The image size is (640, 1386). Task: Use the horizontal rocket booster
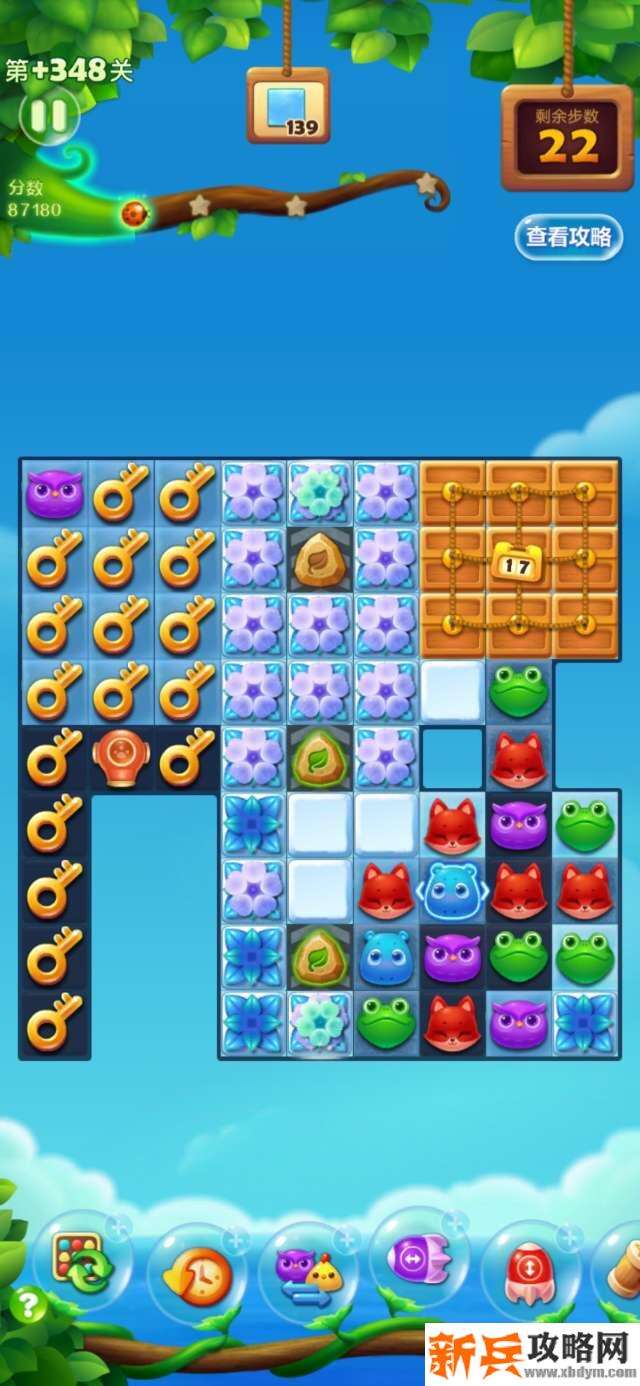coord(418,1260)
